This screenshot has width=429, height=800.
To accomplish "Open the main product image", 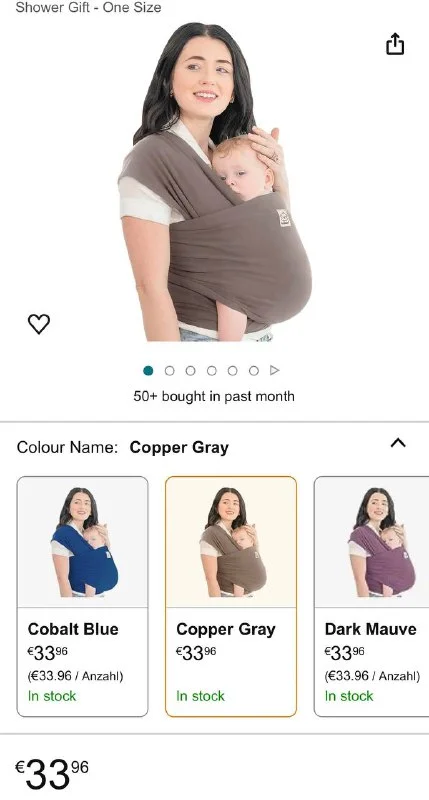I will (214, 182).
